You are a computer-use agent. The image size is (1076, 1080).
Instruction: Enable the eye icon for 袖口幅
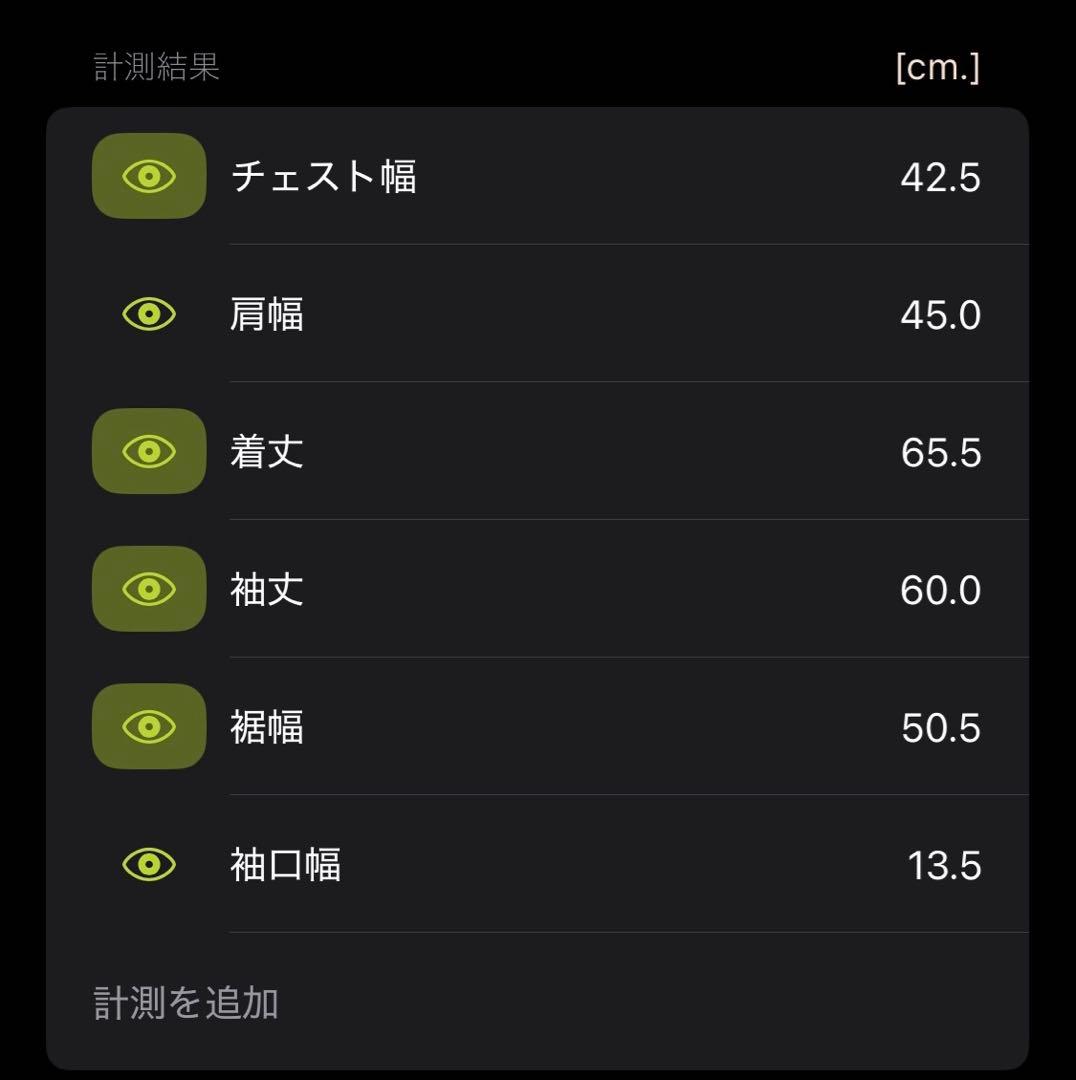(x=149, y=863)
